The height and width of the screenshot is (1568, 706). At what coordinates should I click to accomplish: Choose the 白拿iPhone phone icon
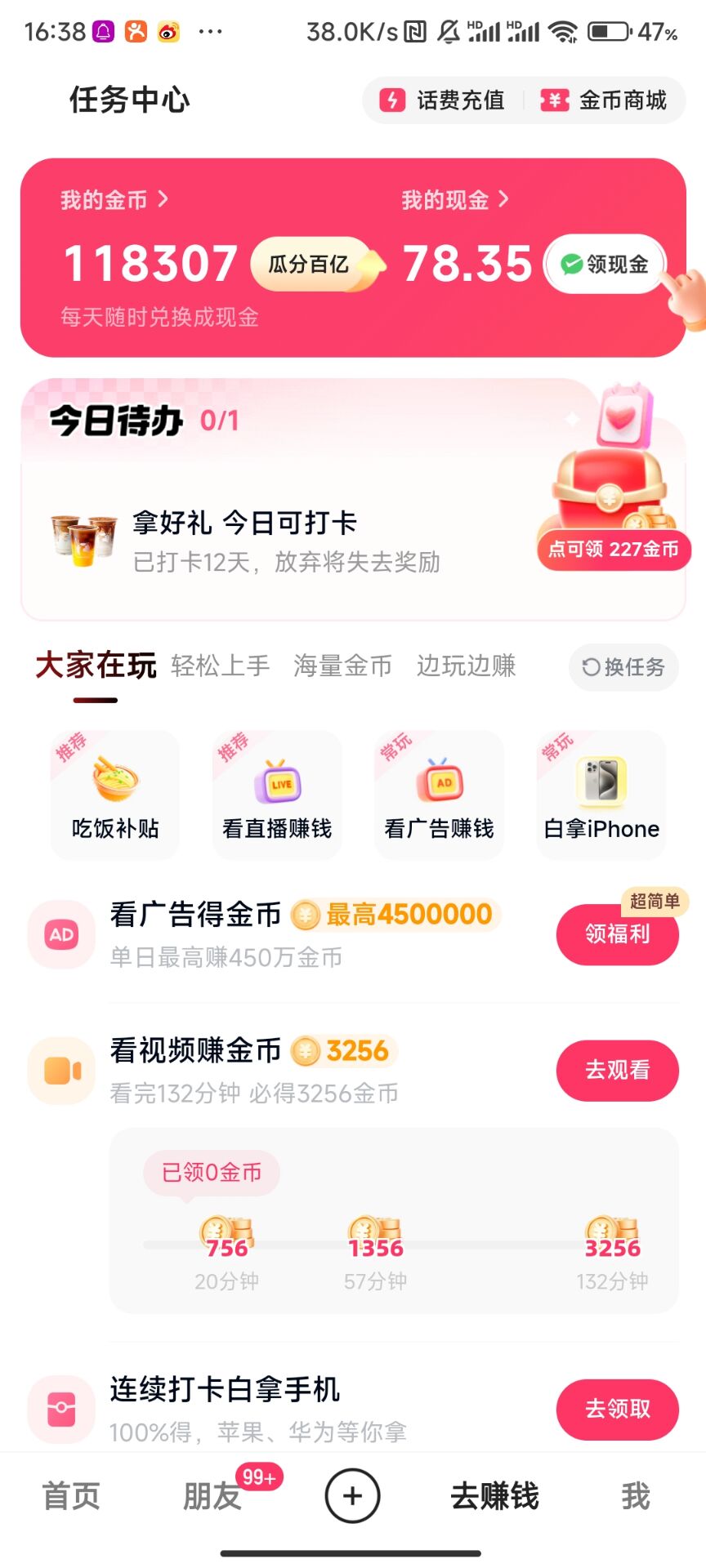point(600,782)
